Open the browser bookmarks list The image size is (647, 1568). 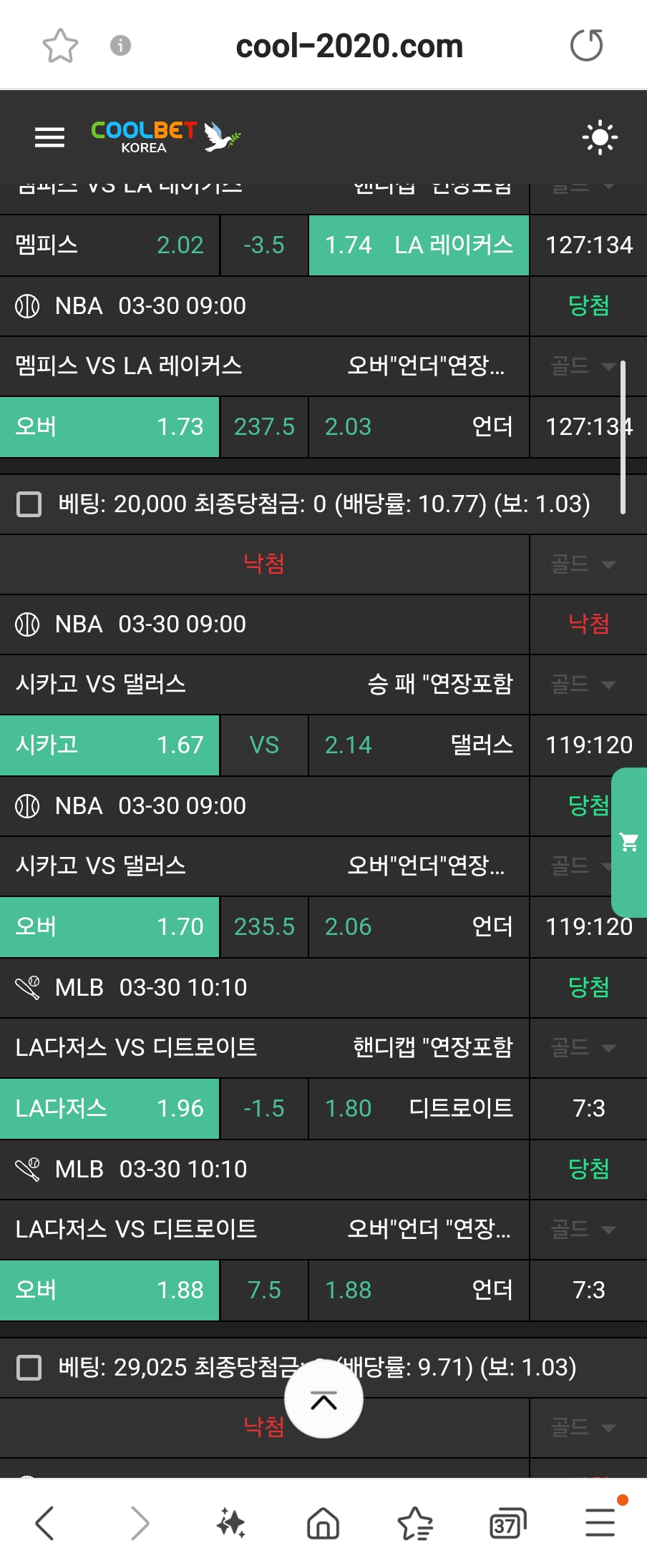pos(415,1523)
